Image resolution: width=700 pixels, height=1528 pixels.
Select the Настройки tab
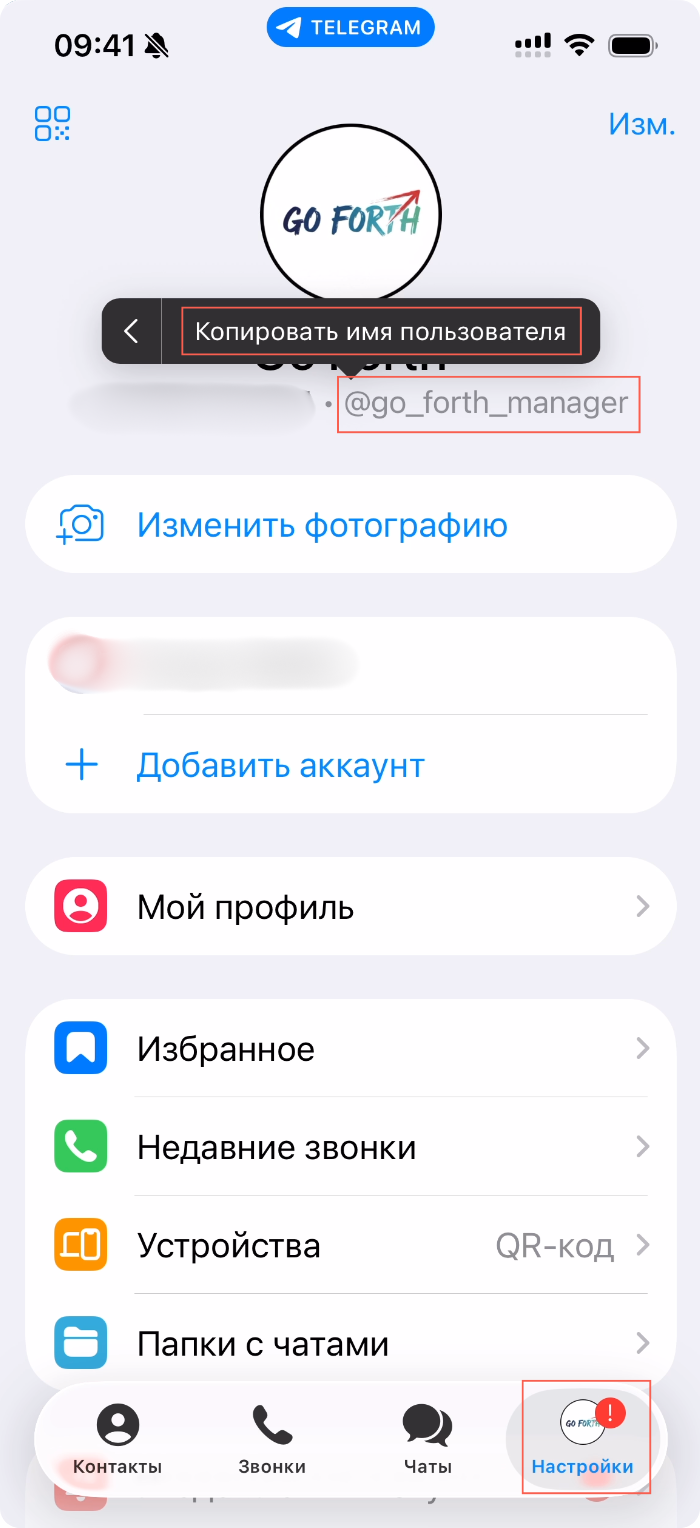click(584, 1440)
